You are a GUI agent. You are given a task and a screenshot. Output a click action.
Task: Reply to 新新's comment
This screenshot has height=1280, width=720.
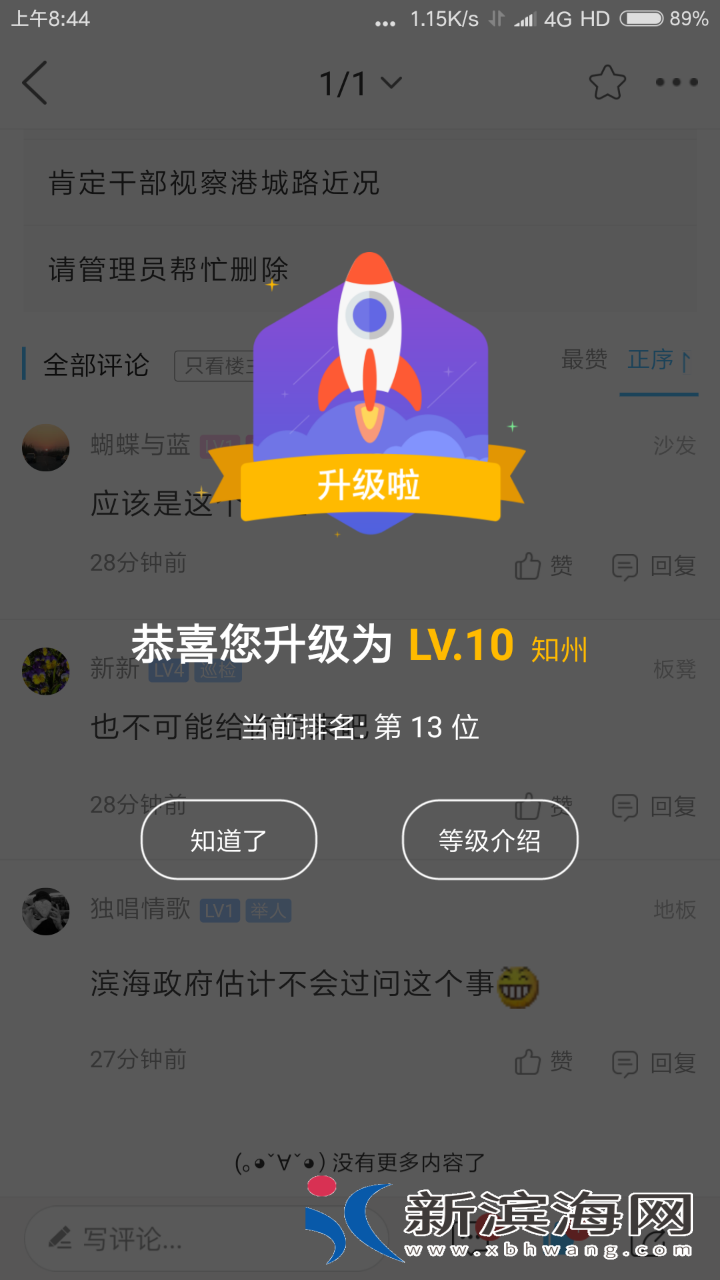point(654,806)
